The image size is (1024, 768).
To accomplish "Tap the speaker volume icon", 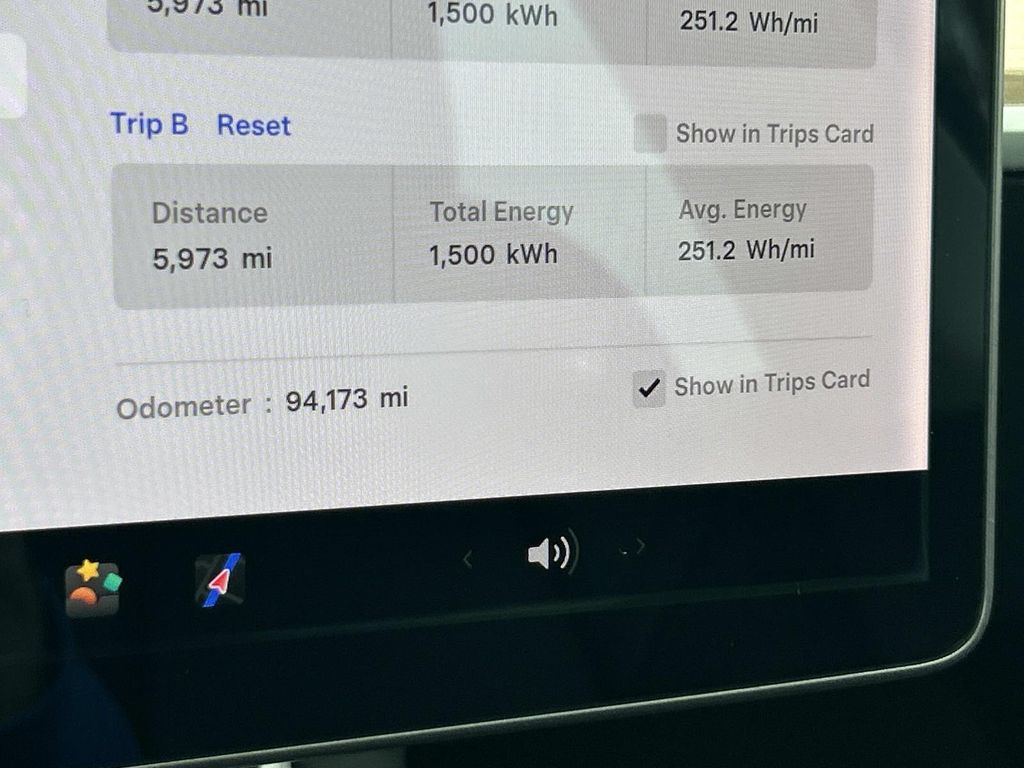I will click(x=551, y=553).
